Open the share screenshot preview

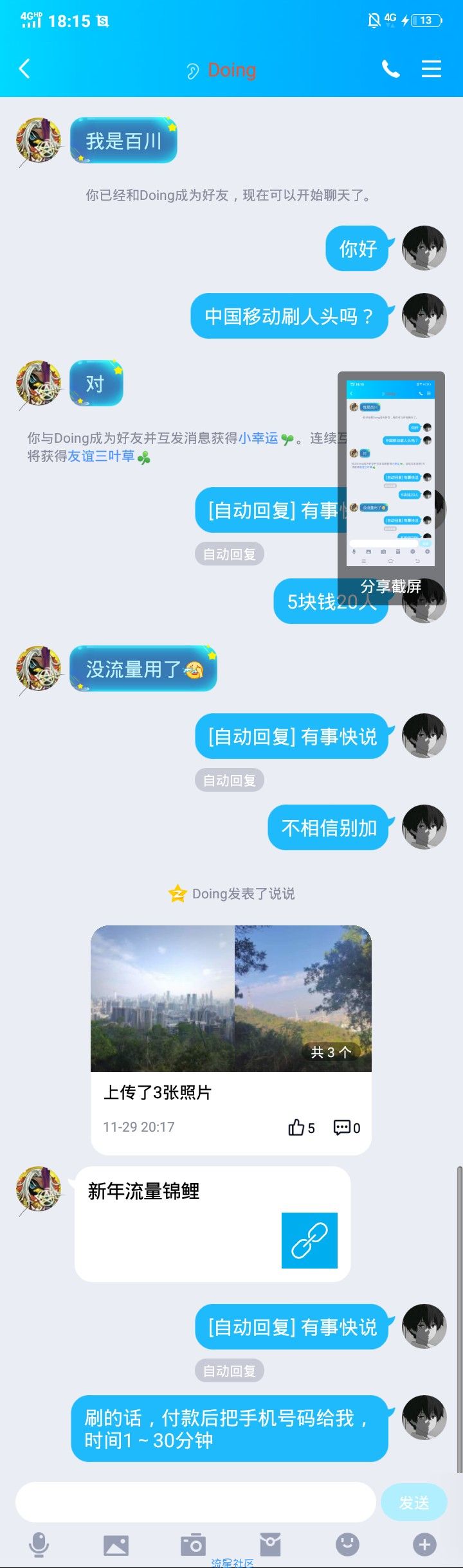point(391,476)
